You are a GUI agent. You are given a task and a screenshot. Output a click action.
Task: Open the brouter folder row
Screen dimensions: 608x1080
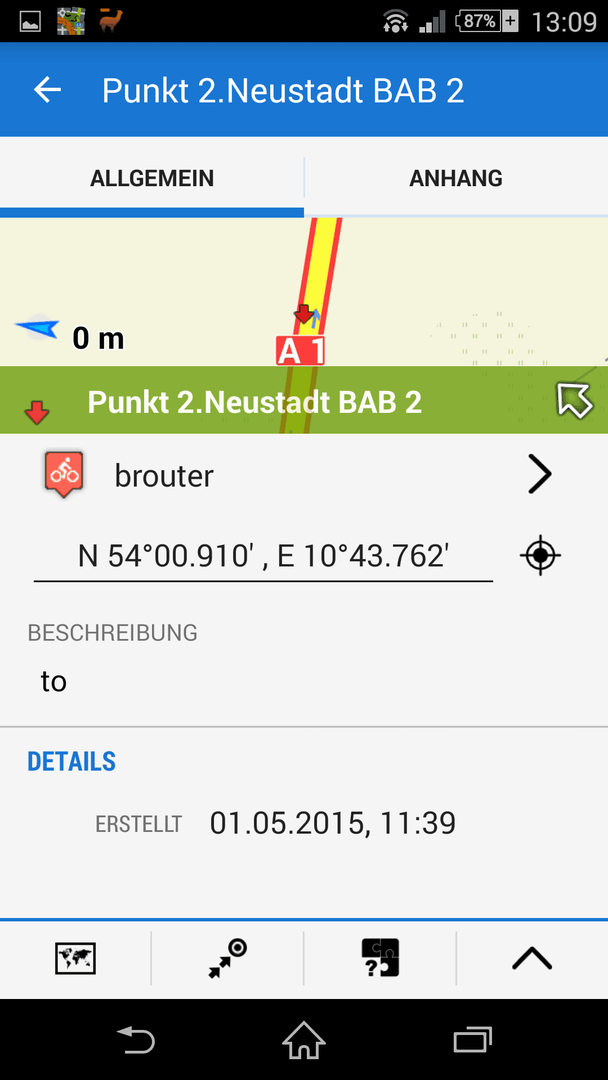[x=304, y=475]
